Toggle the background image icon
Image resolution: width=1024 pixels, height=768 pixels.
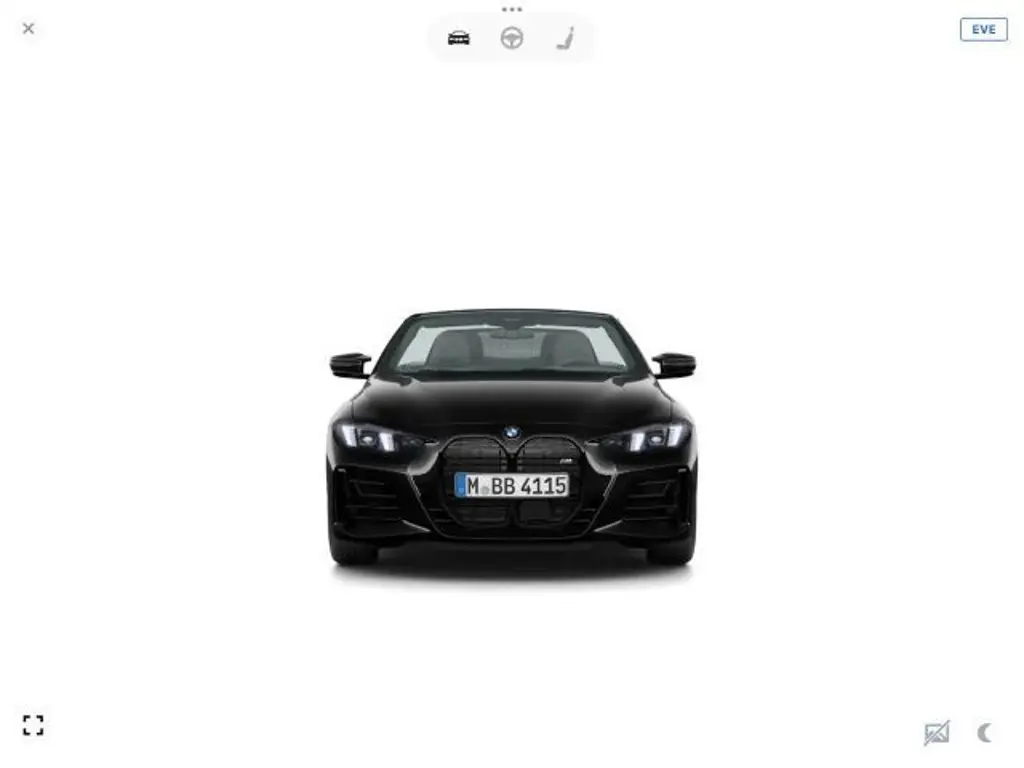[x=936, y=733]
